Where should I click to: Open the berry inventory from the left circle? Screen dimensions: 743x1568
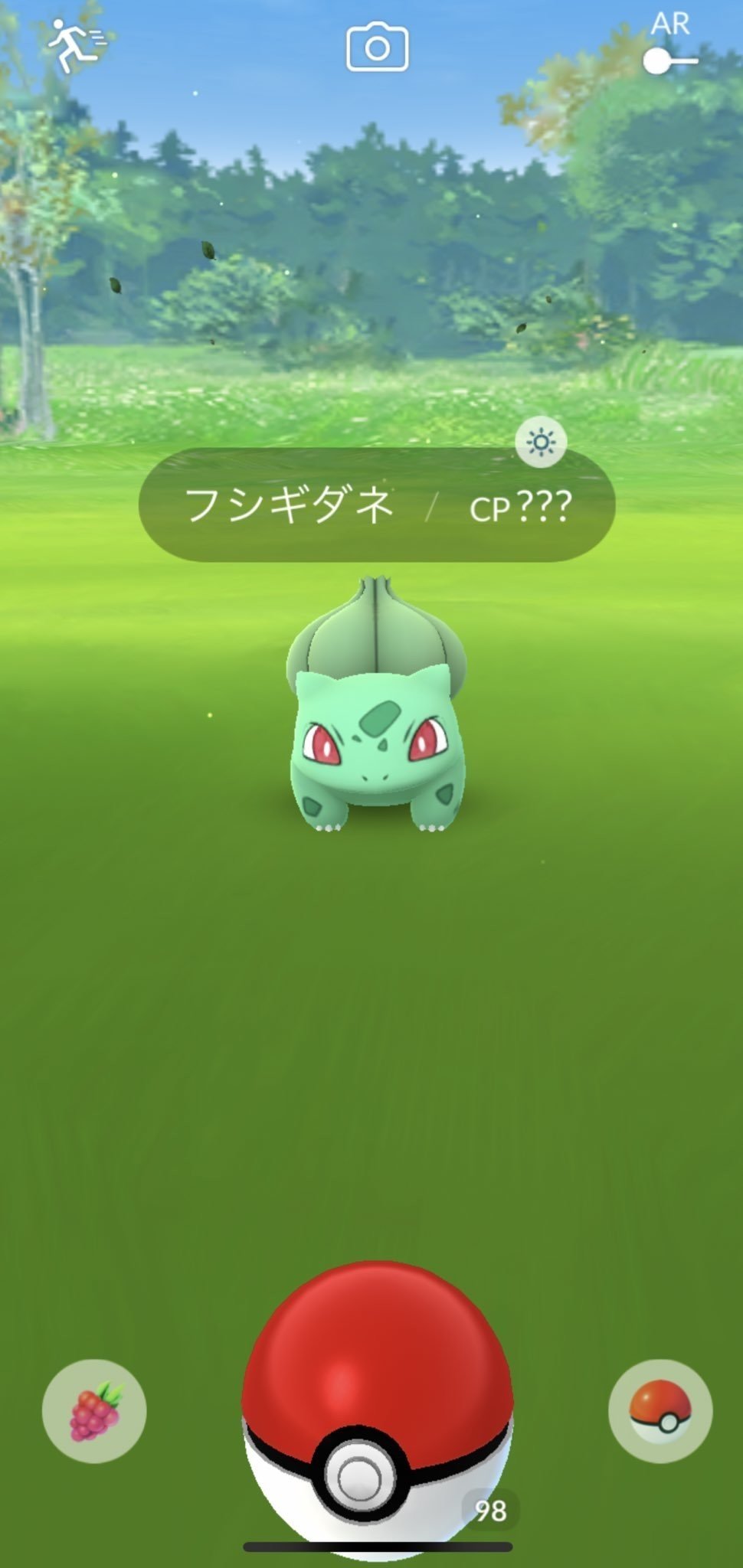[94, 1411]
